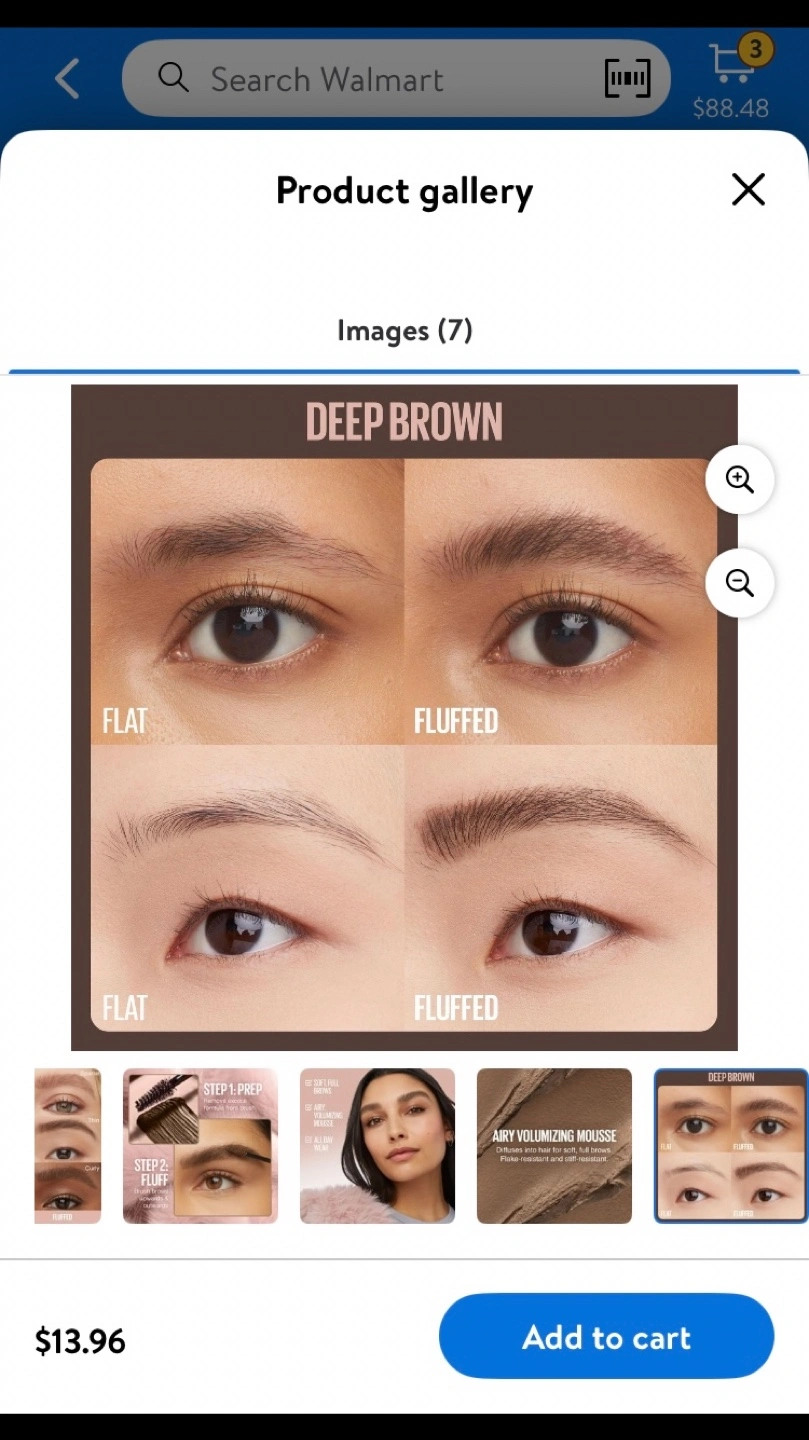View the partly visible eye shades thumbnail
This screenshot has width=809, height=1440.
tap(68, 1146)
